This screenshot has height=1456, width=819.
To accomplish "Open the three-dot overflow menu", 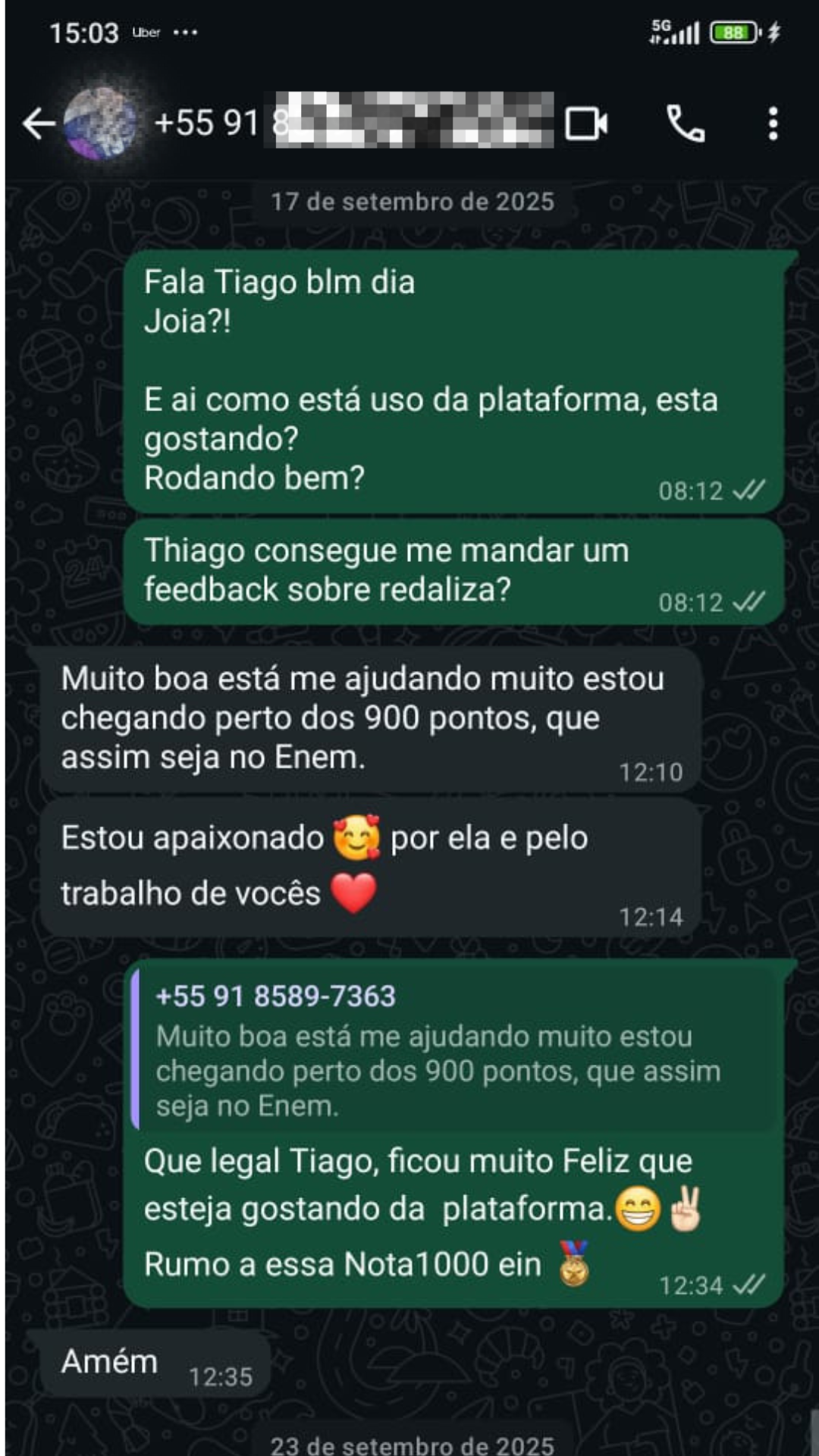I will tap(773, 124).
